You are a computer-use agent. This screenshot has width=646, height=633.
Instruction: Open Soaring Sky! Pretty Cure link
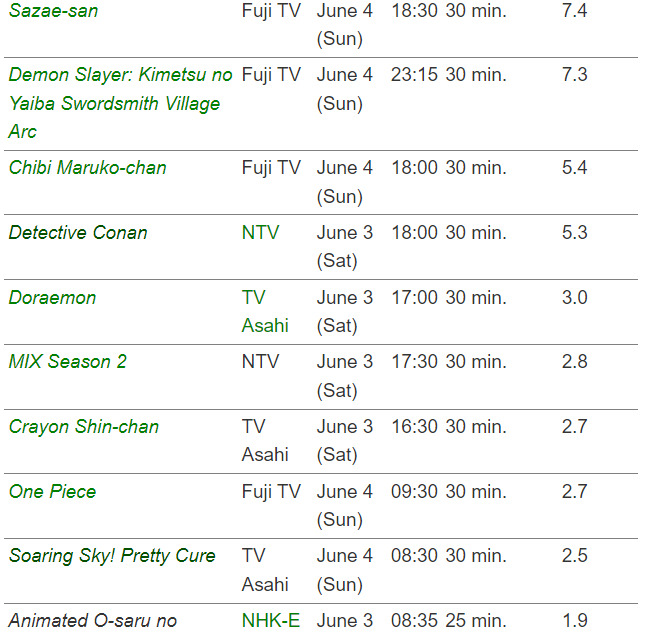click(112, 556)
